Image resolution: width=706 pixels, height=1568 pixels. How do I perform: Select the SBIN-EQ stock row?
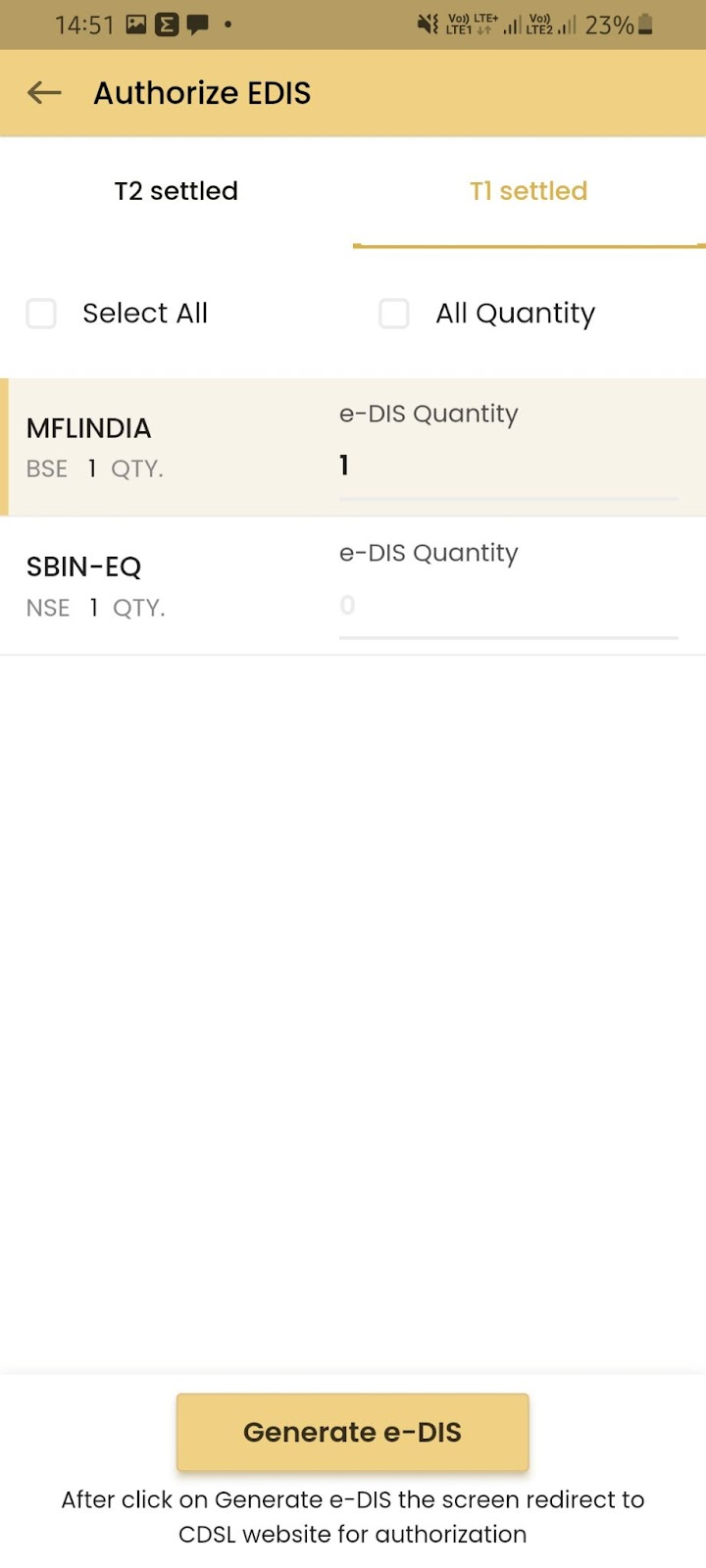pyautogui.click(x=353, y=586)
